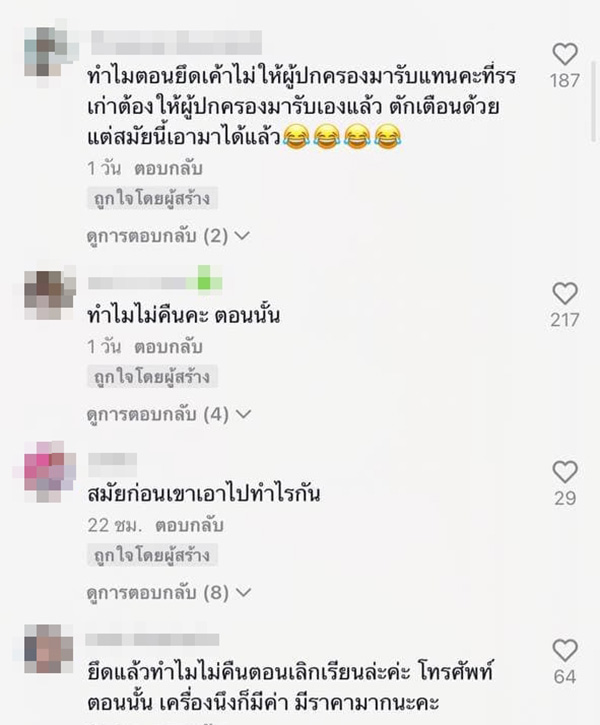Like the comment with 217 likes

pyautogui.click(x=565, y=293)
